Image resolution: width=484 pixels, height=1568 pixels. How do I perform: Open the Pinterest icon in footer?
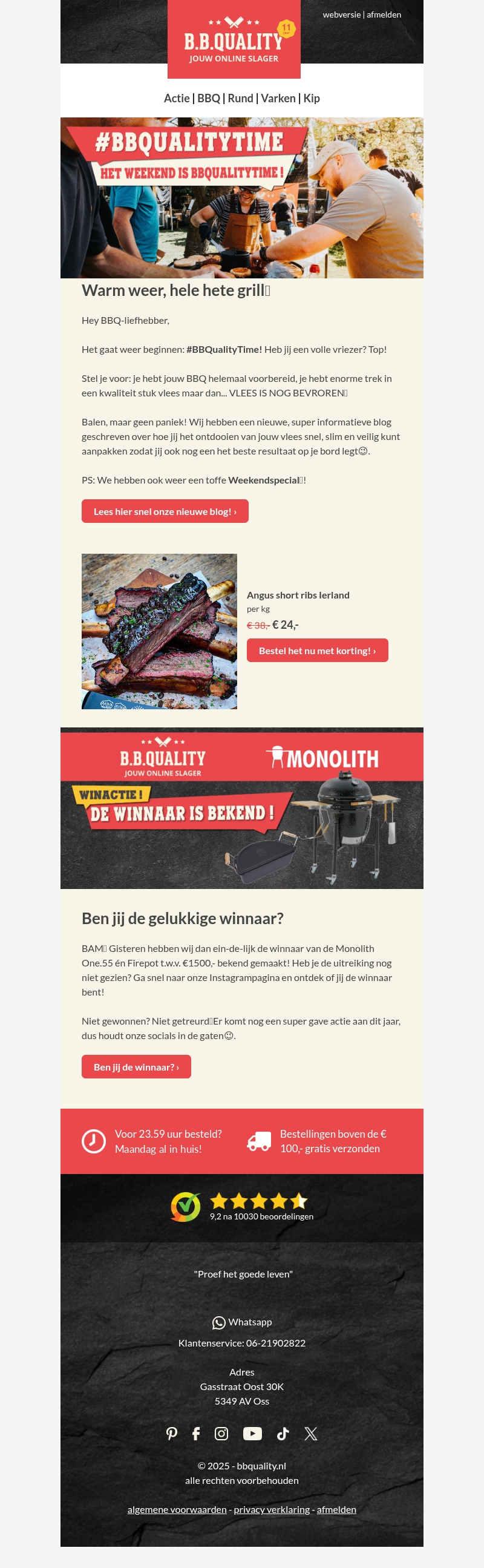tap(172, 1434)
